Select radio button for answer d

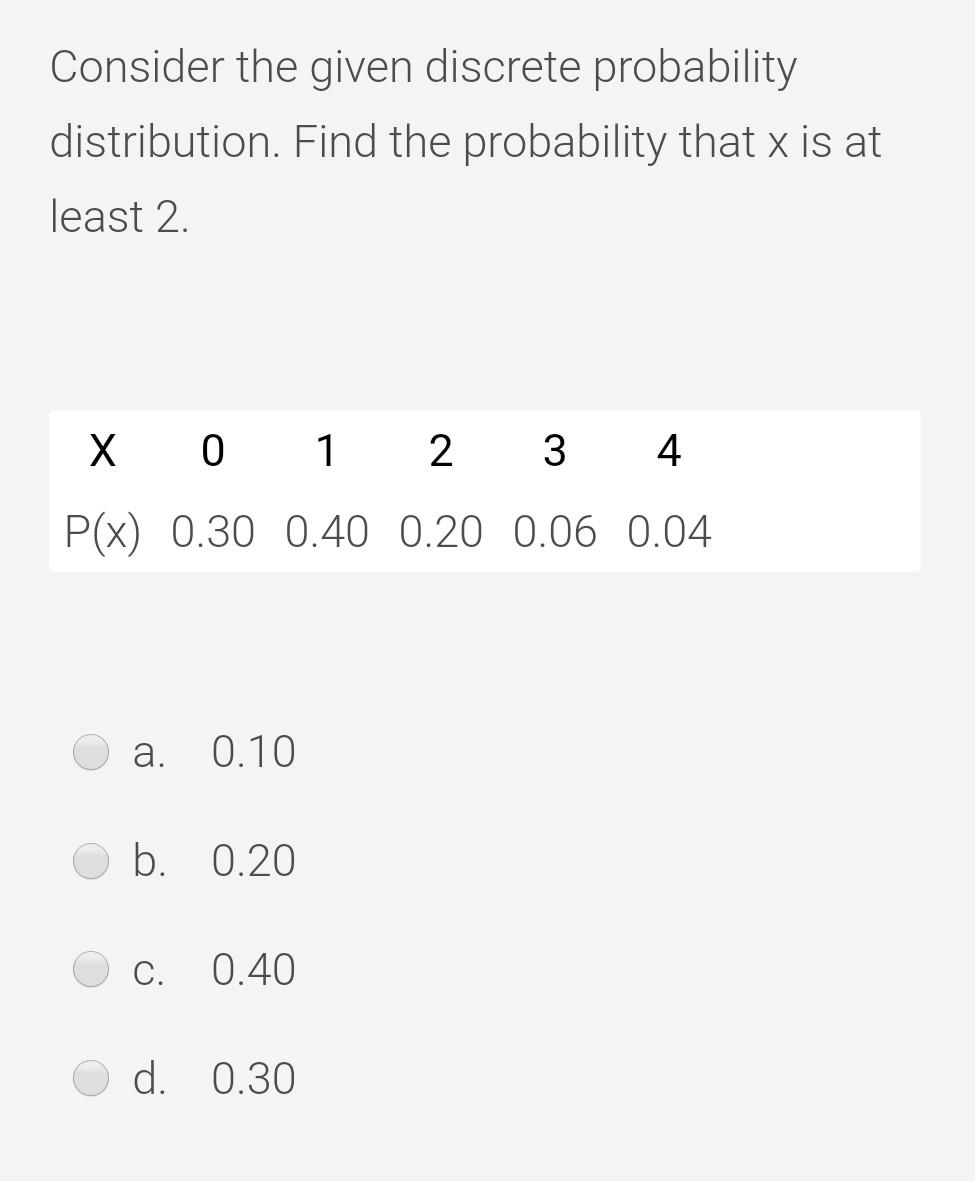pos(90,1078)
